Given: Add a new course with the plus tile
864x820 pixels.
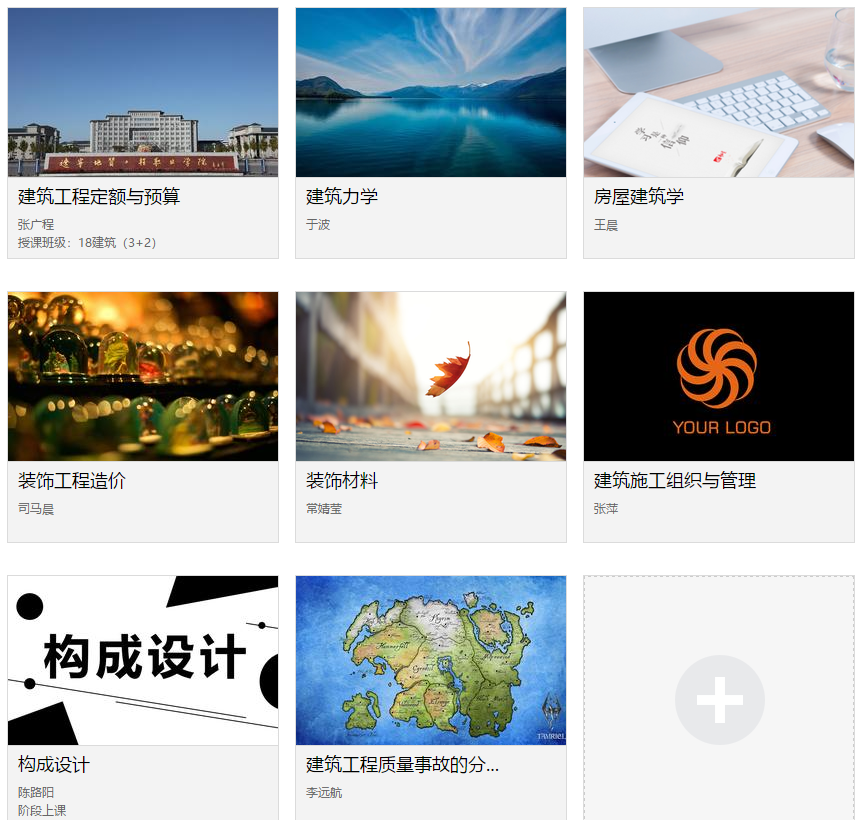Looking at the screenshot, I should pos(719,700).
